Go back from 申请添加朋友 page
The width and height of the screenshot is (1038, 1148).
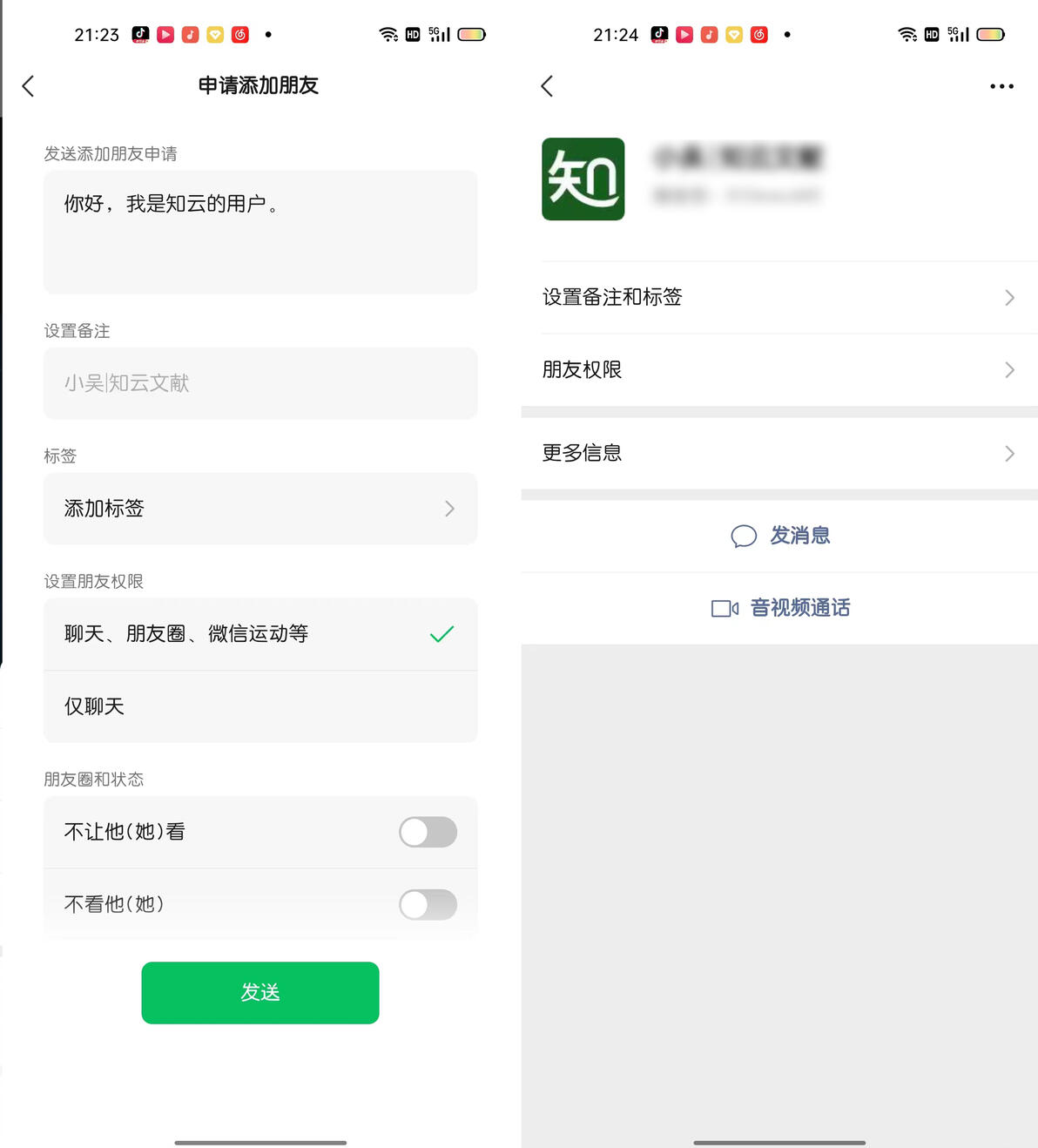[x=28, y=86]
